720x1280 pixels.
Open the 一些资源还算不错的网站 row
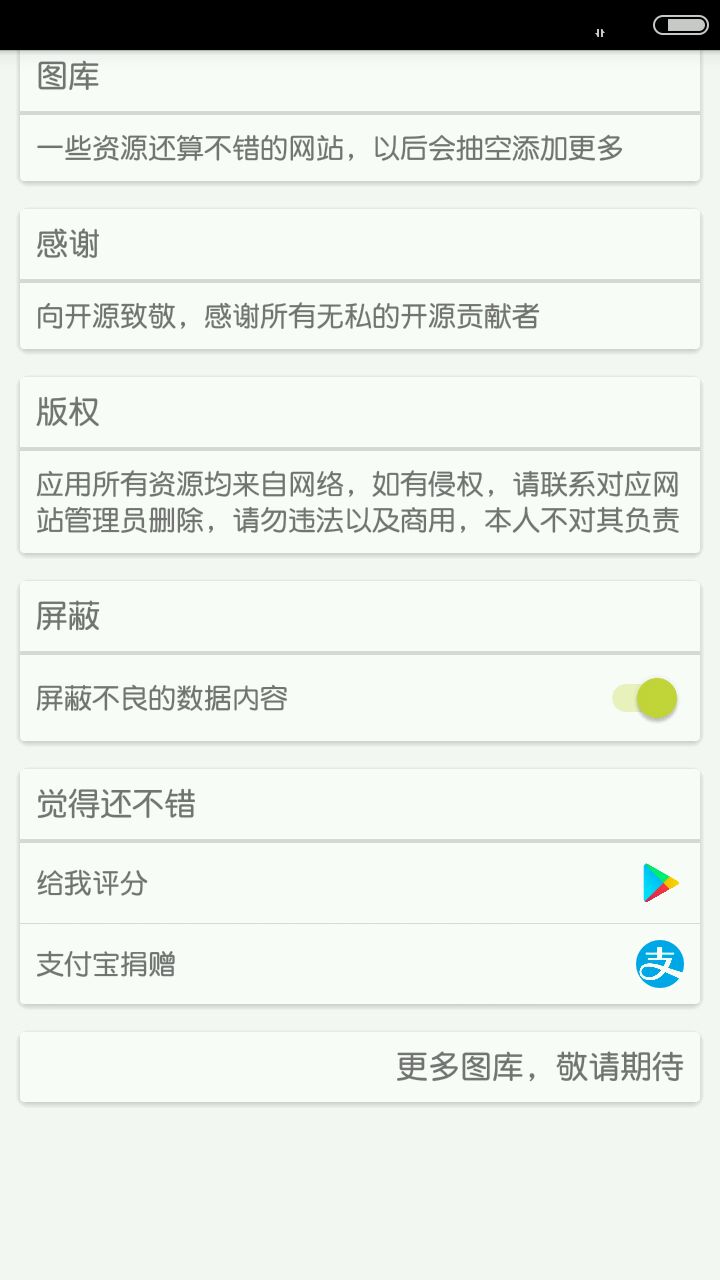(360, 149)
